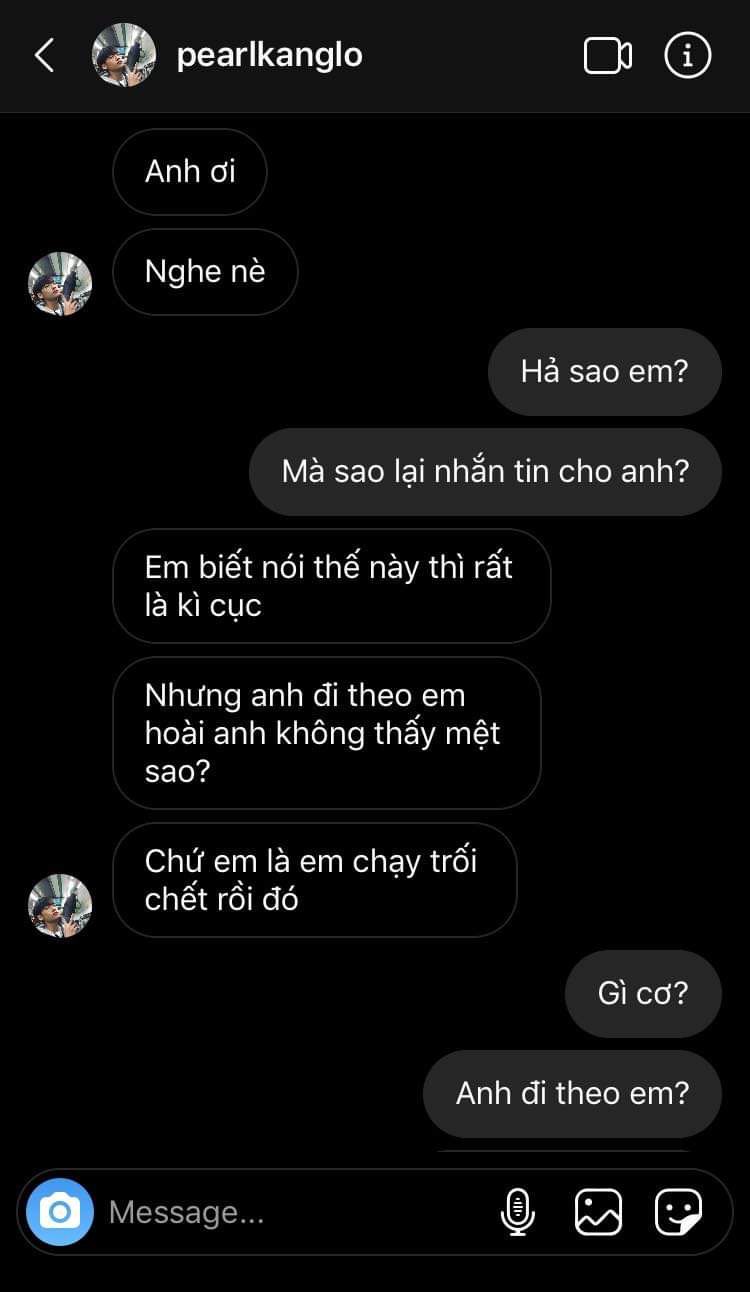Open the camera to send a photo
This screenshot has width=750, height=1292.
click(60, 1212)
